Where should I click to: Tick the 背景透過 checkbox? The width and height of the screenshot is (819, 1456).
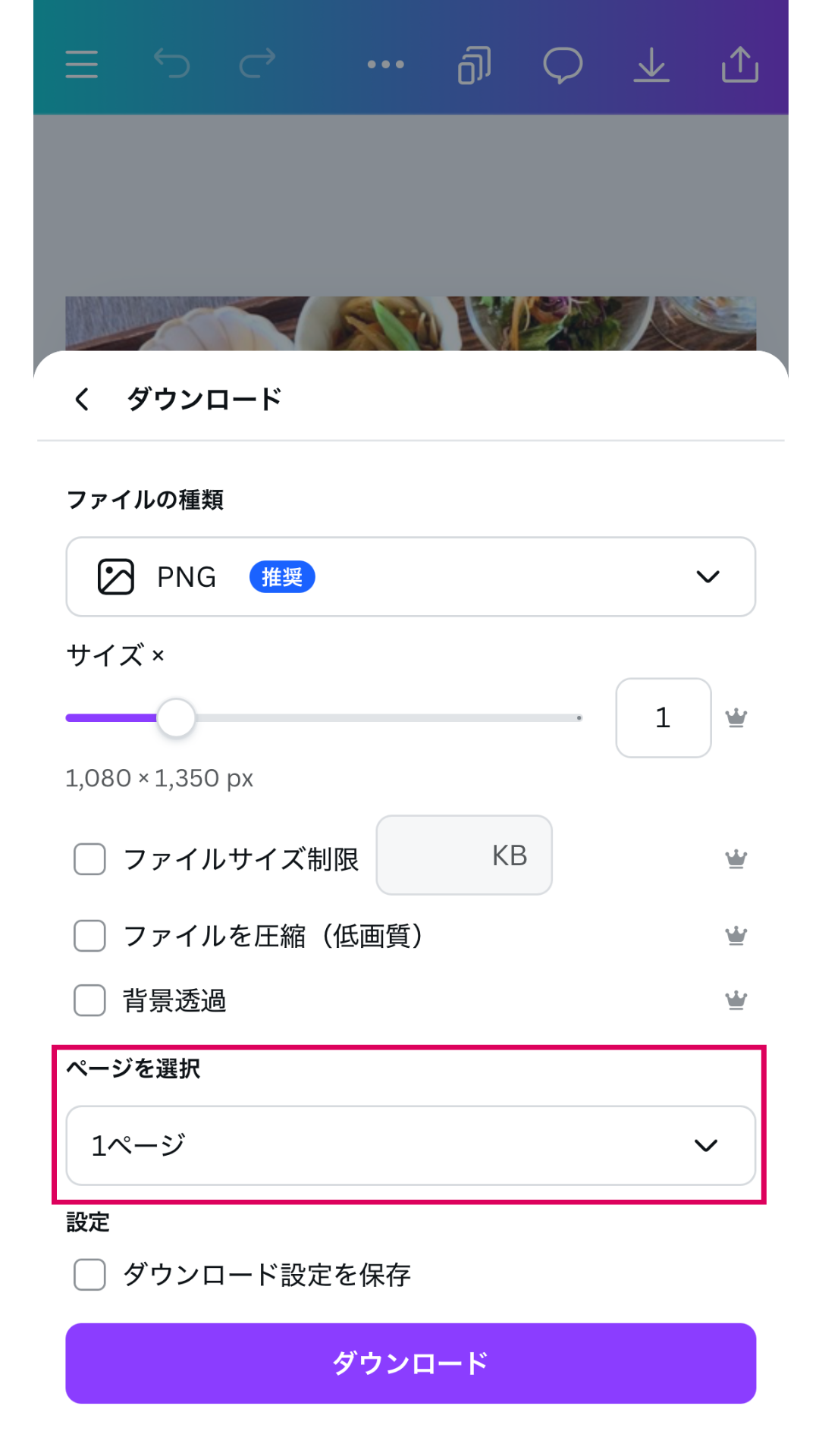tap(89, 1000)
